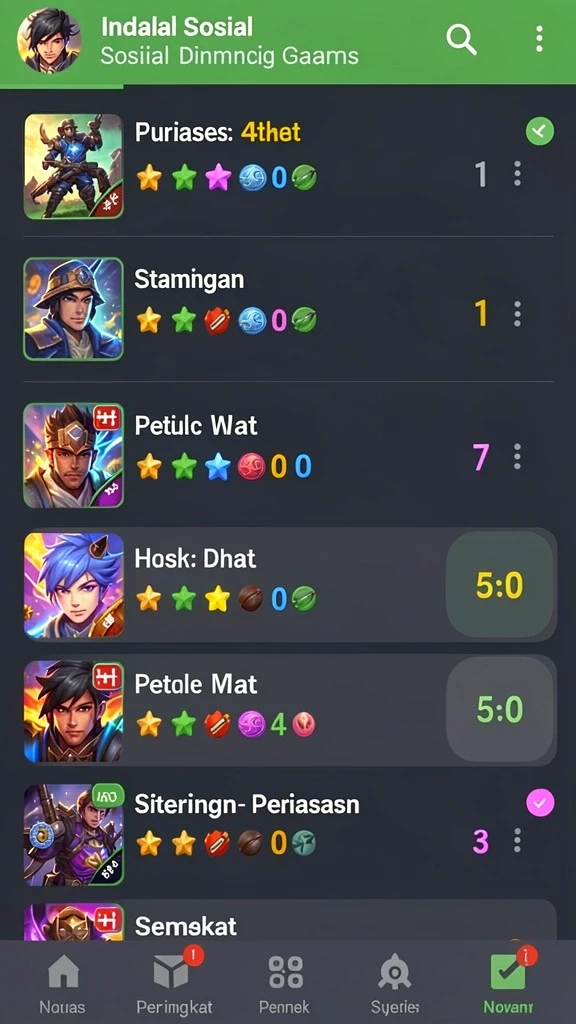Open the Siteringn- Periasasn entry
Image resolution: width=576 pixels, height=1024 pixels.
click(x=288, y=835)
